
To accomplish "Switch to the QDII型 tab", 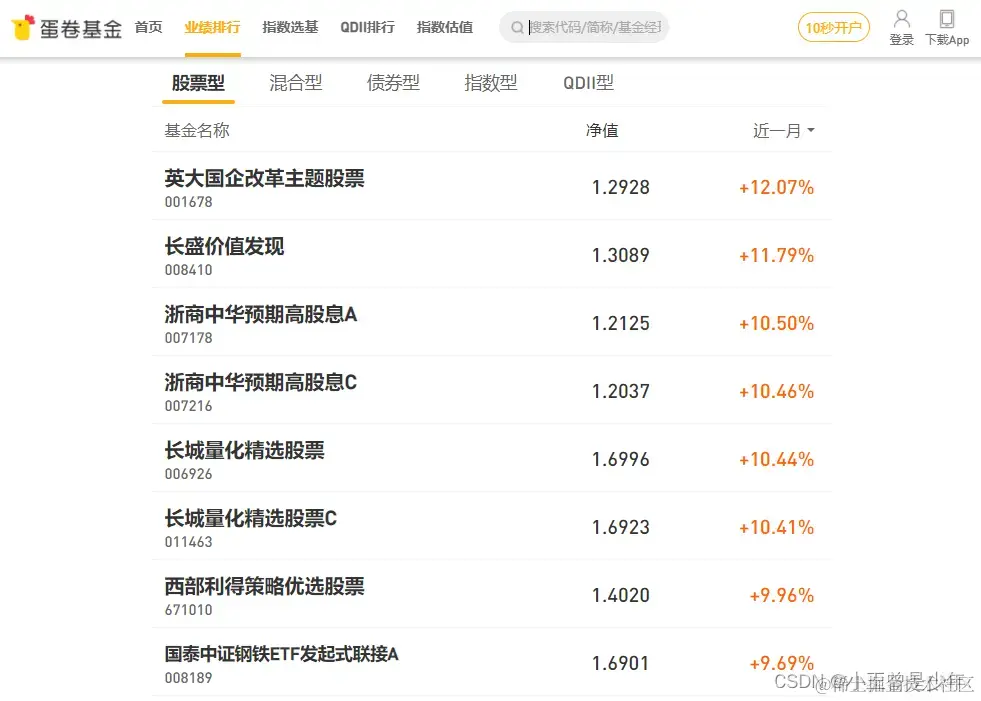I will click(x=588, y=83).
